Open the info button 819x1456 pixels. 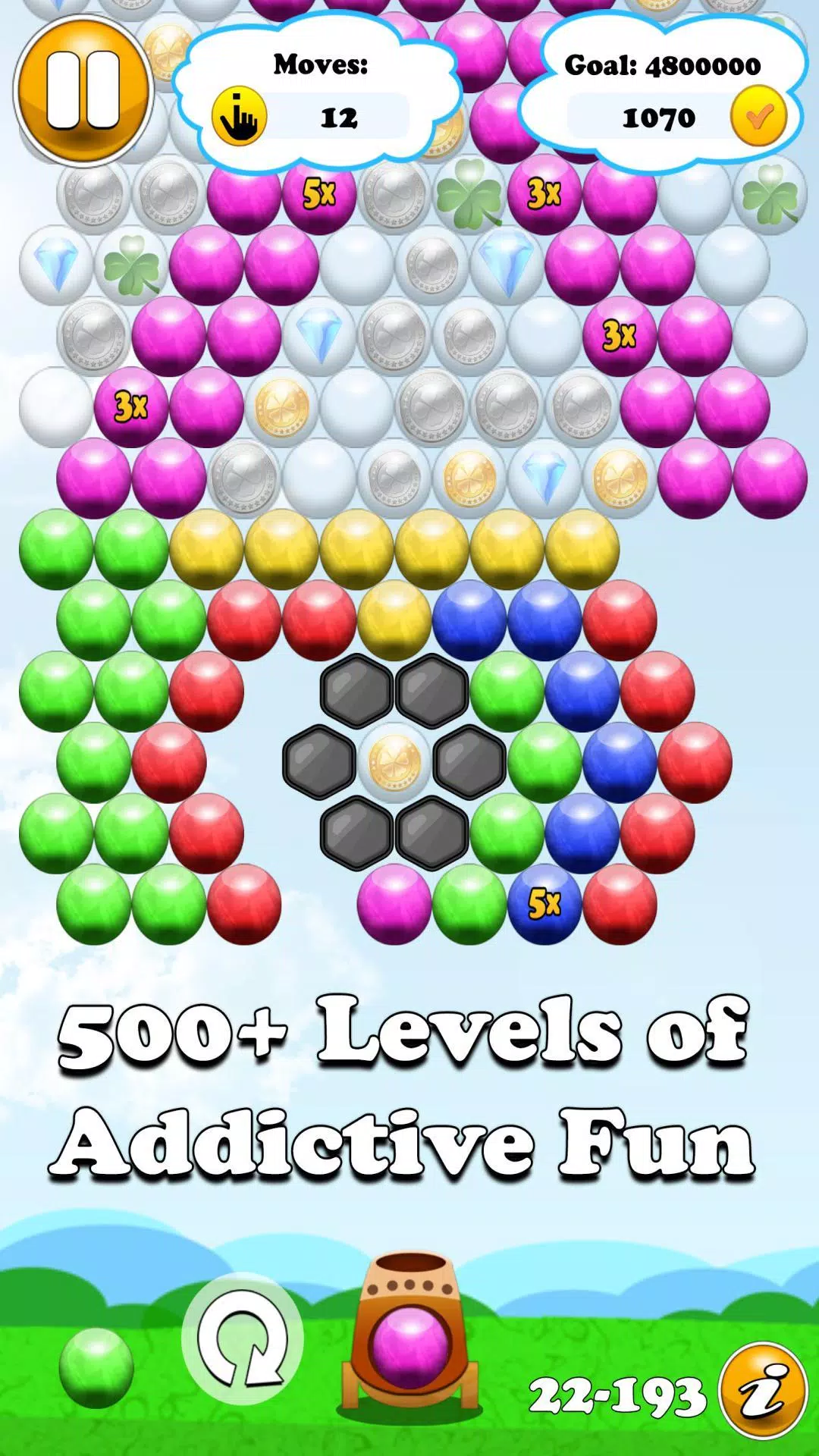763,1390
